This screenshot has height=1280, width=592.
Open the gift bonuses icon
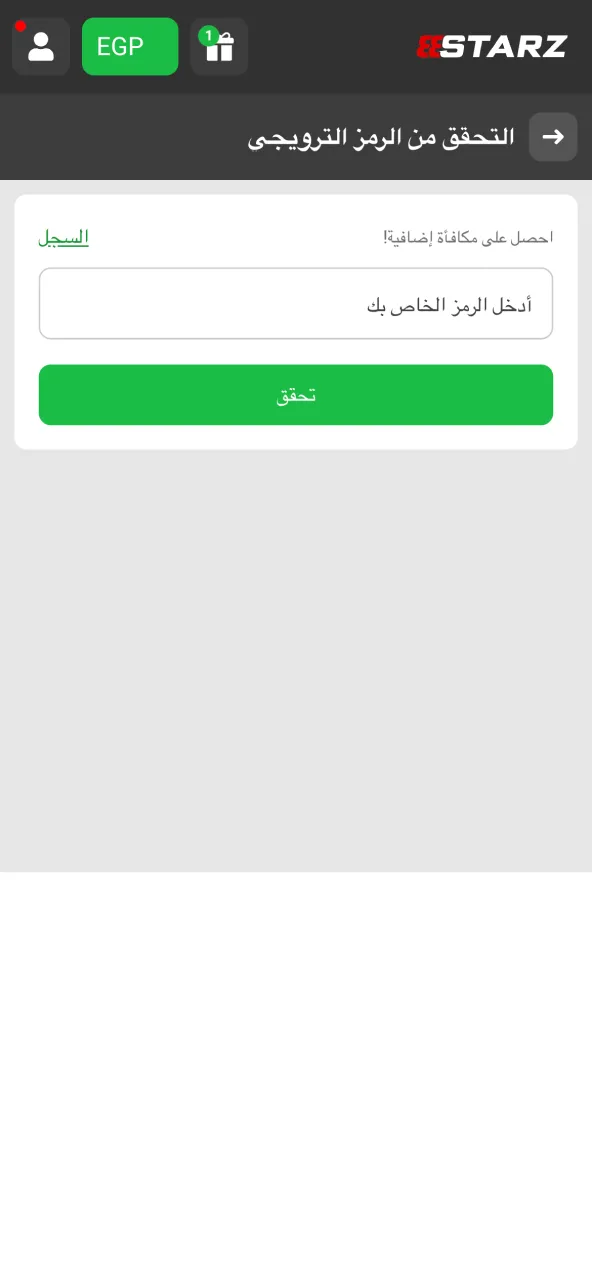(219, 47)
